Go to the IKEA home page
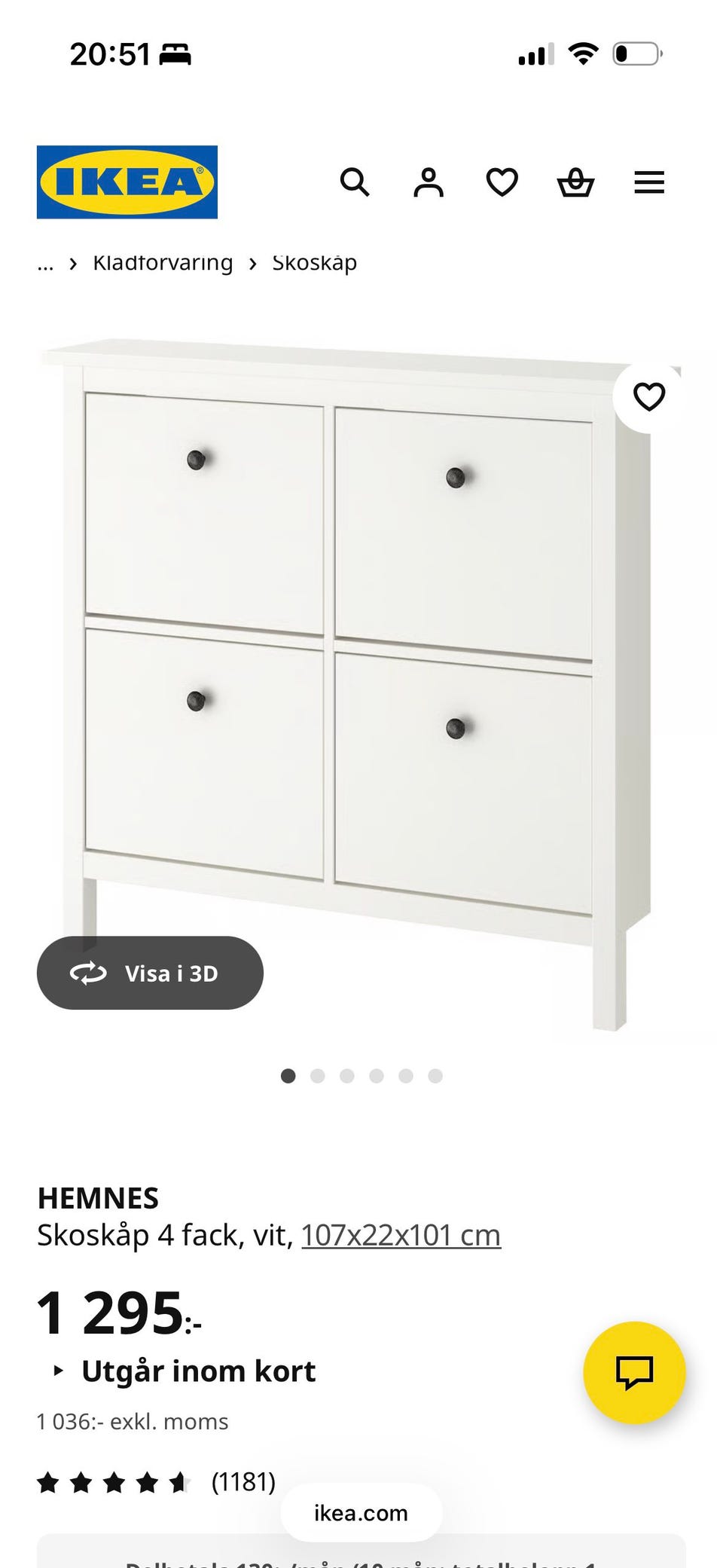 click(x=127, y=182)
